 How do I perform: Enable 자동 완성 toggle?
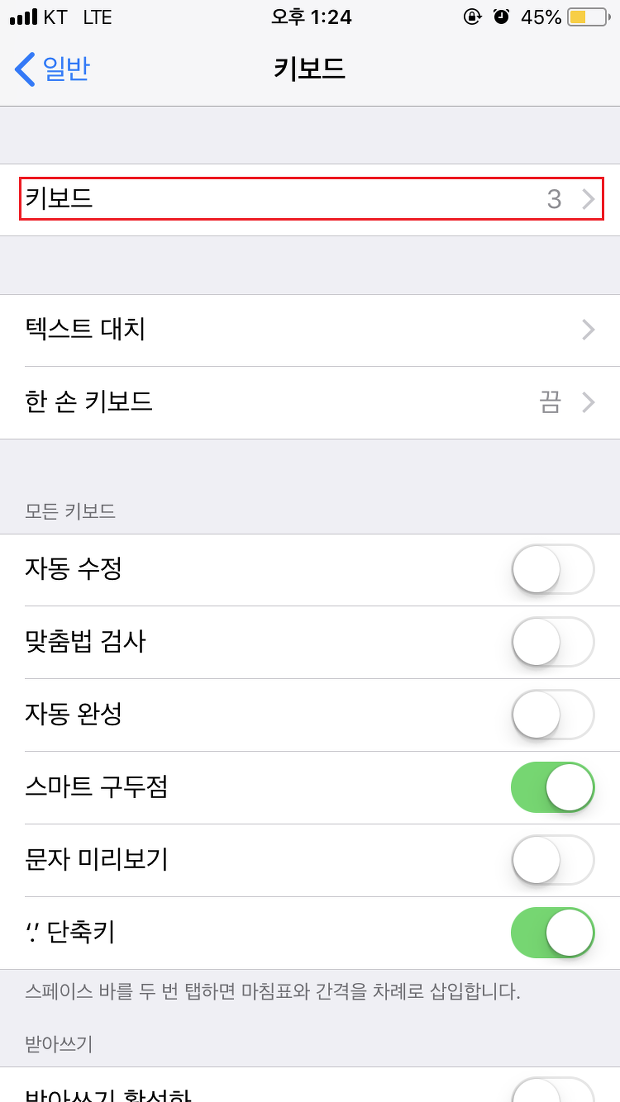[553, 715]
